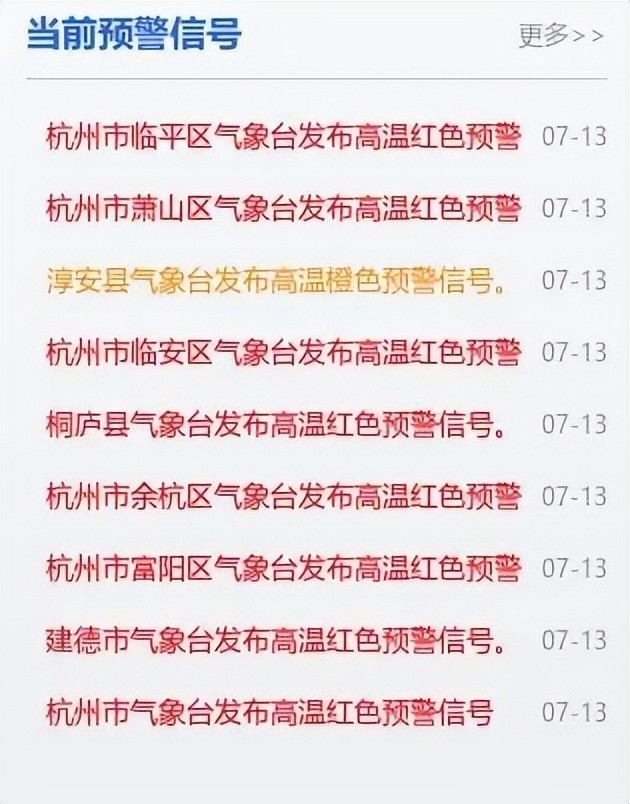This screenshot has height=804, width=630.
Task: Open the 更多>> link for more warnings
Action: tap(560, 36)
